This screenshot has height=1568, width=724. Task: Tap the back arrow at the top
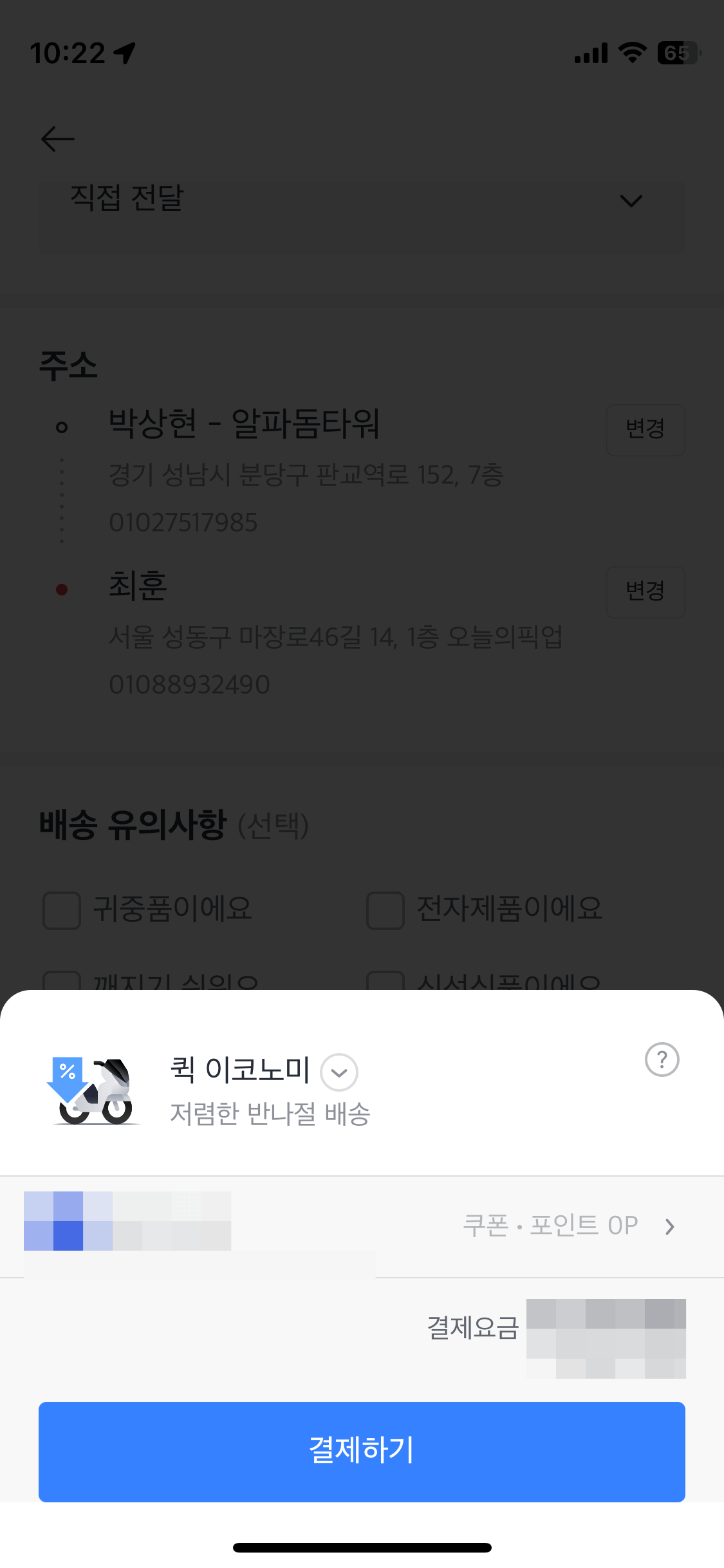57,138
